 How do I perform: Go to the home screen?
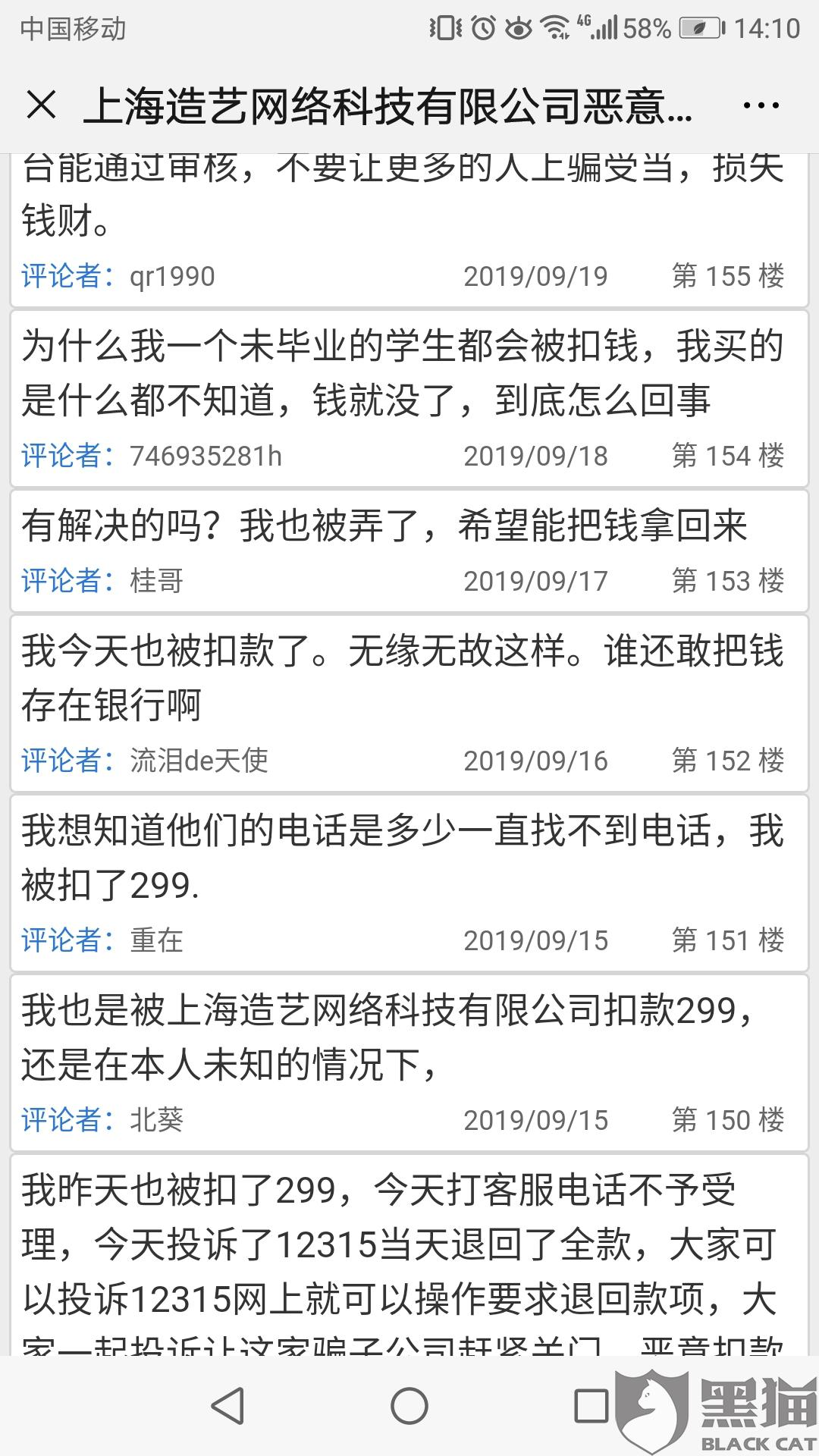[409, 1406]
